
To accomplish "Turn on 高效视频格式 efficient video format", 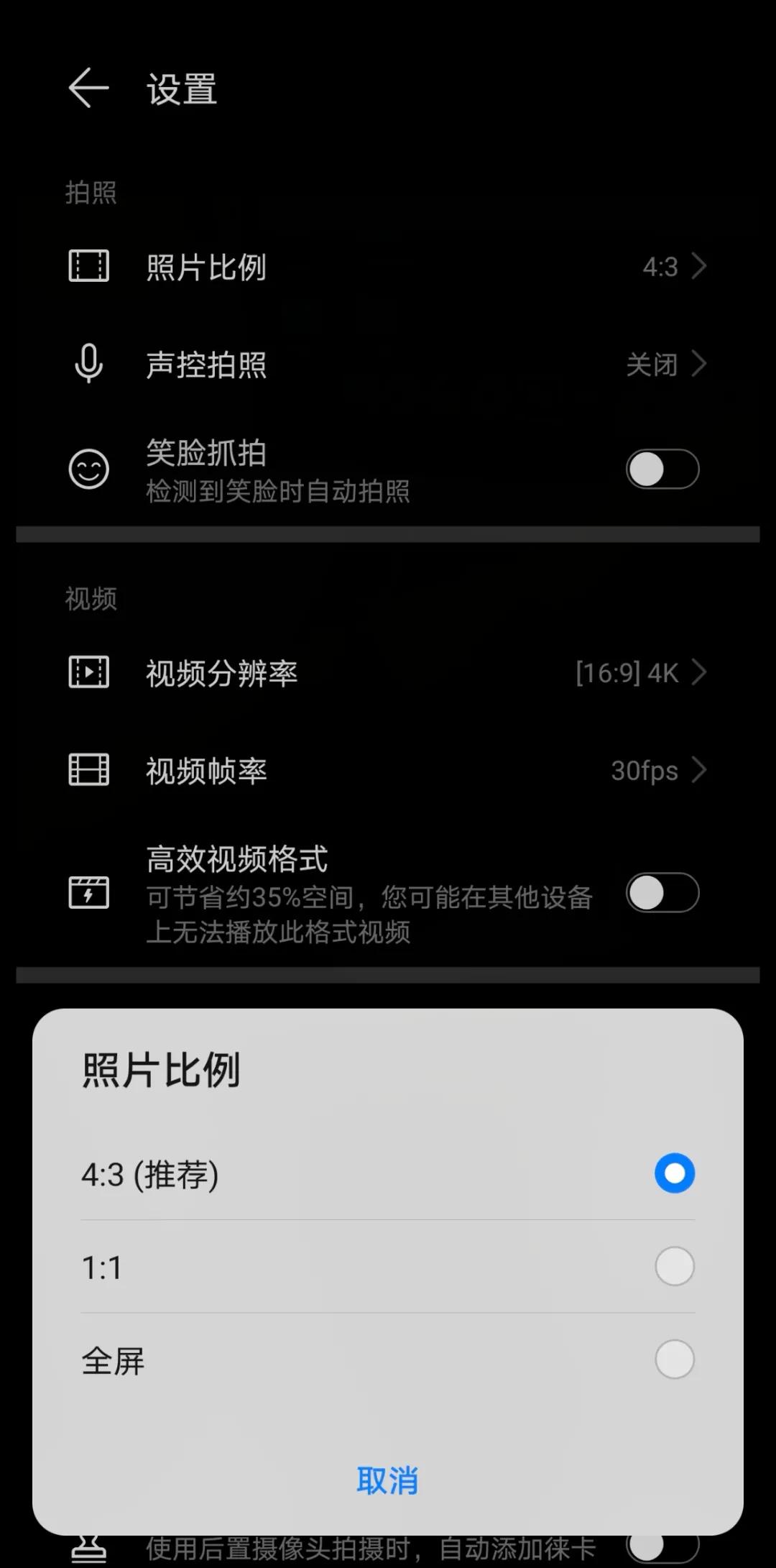I will click(662, 891).
